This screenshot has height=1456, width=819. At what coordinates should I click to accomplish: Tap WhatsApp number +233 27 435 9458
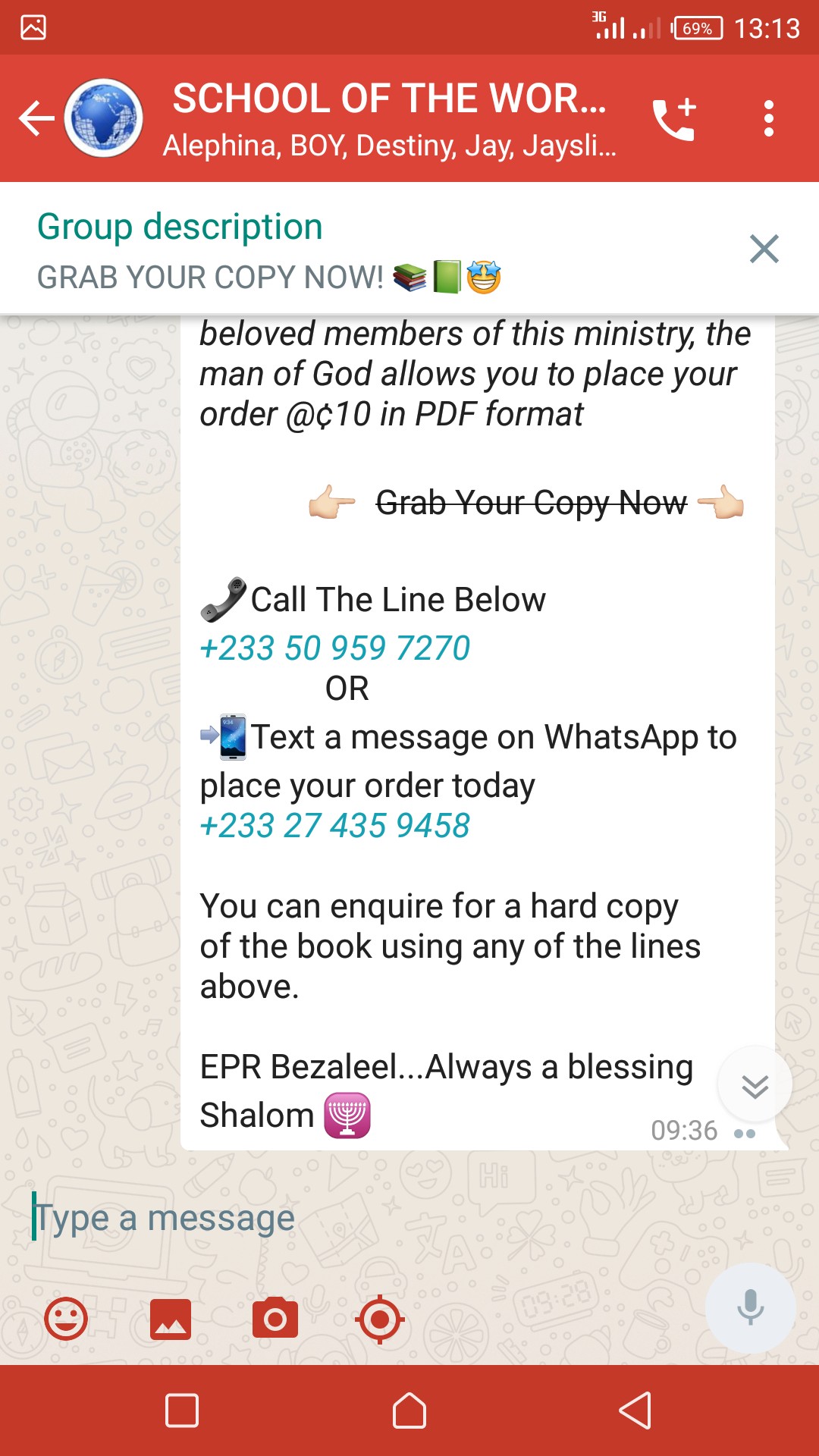[x=334, y=826]
